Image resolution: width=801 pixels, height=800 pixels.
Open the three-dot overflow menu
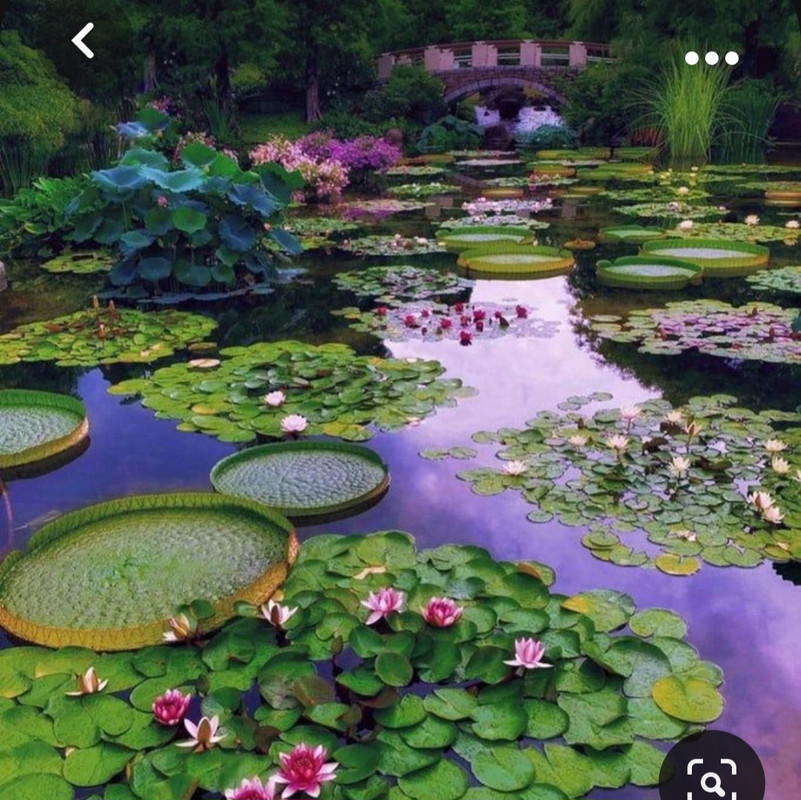tap(711, 58)
